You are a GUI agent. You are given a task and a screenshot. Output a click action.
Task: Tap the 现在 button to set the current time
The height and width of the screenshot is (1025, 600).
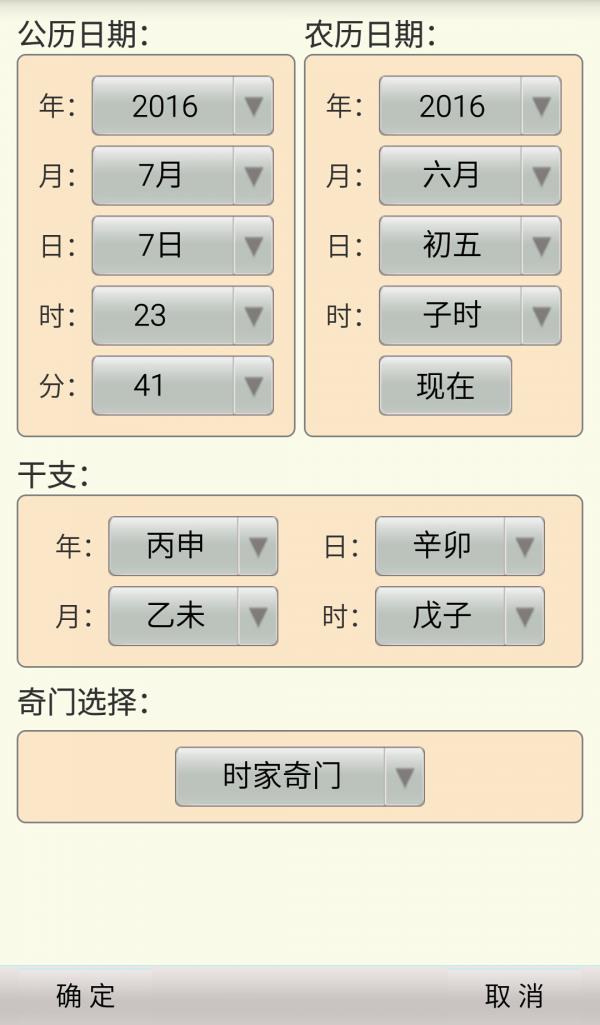tap(445, 386)
